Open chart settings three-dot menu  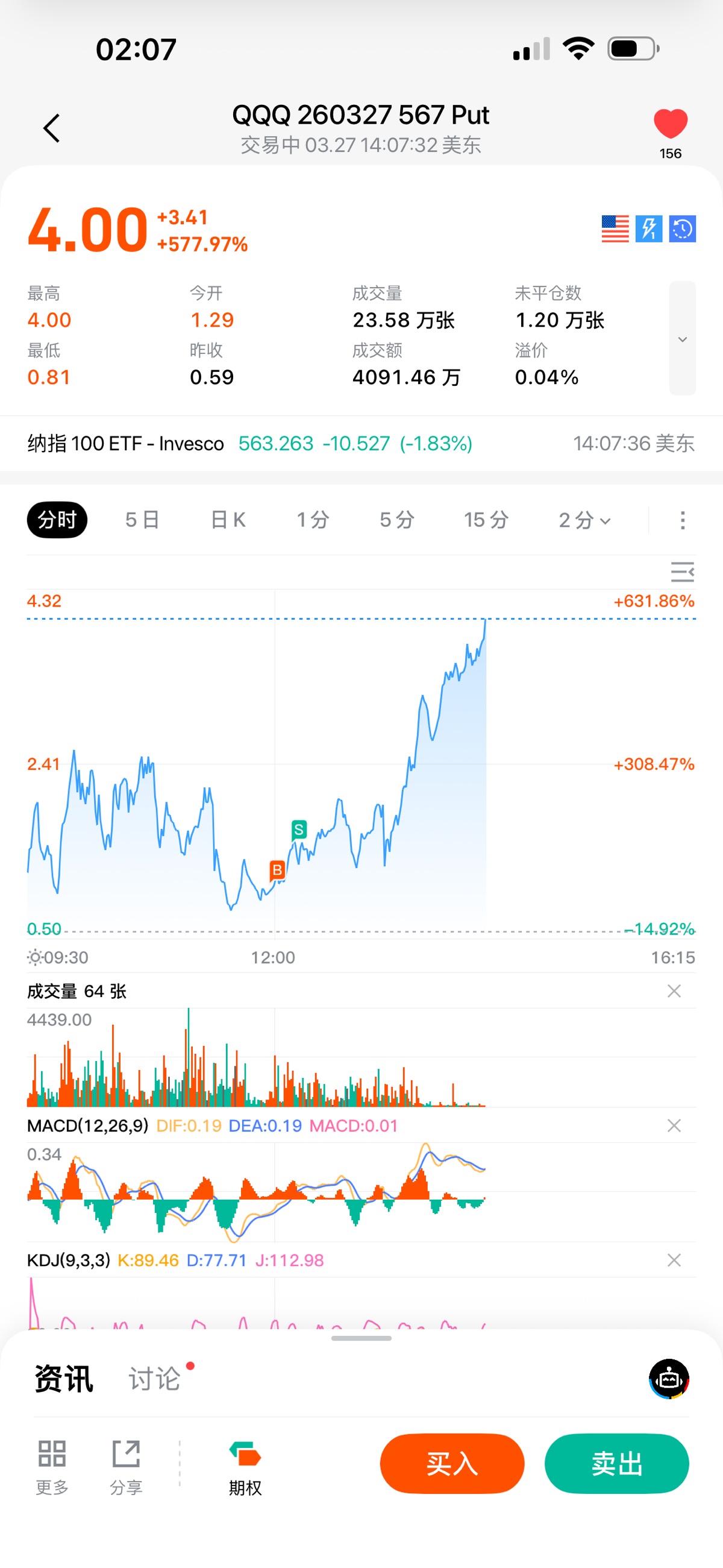pyautogui.click(x=682, y=520)
